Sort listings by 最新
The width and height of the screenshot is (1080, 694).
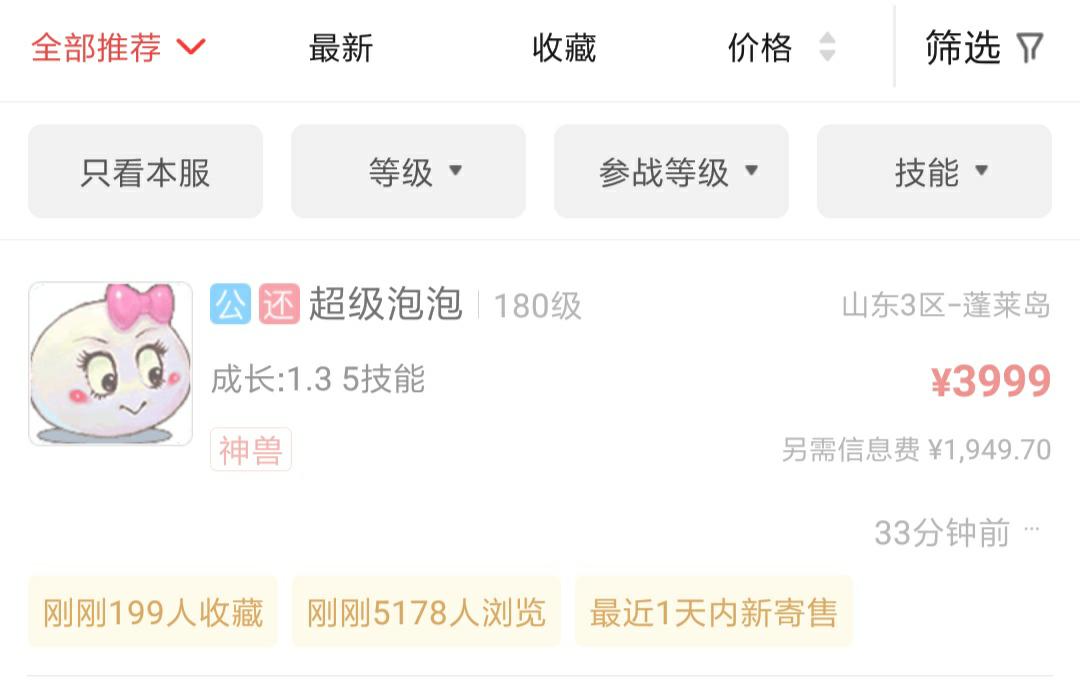pyautogui.click(x=341, y=48)
